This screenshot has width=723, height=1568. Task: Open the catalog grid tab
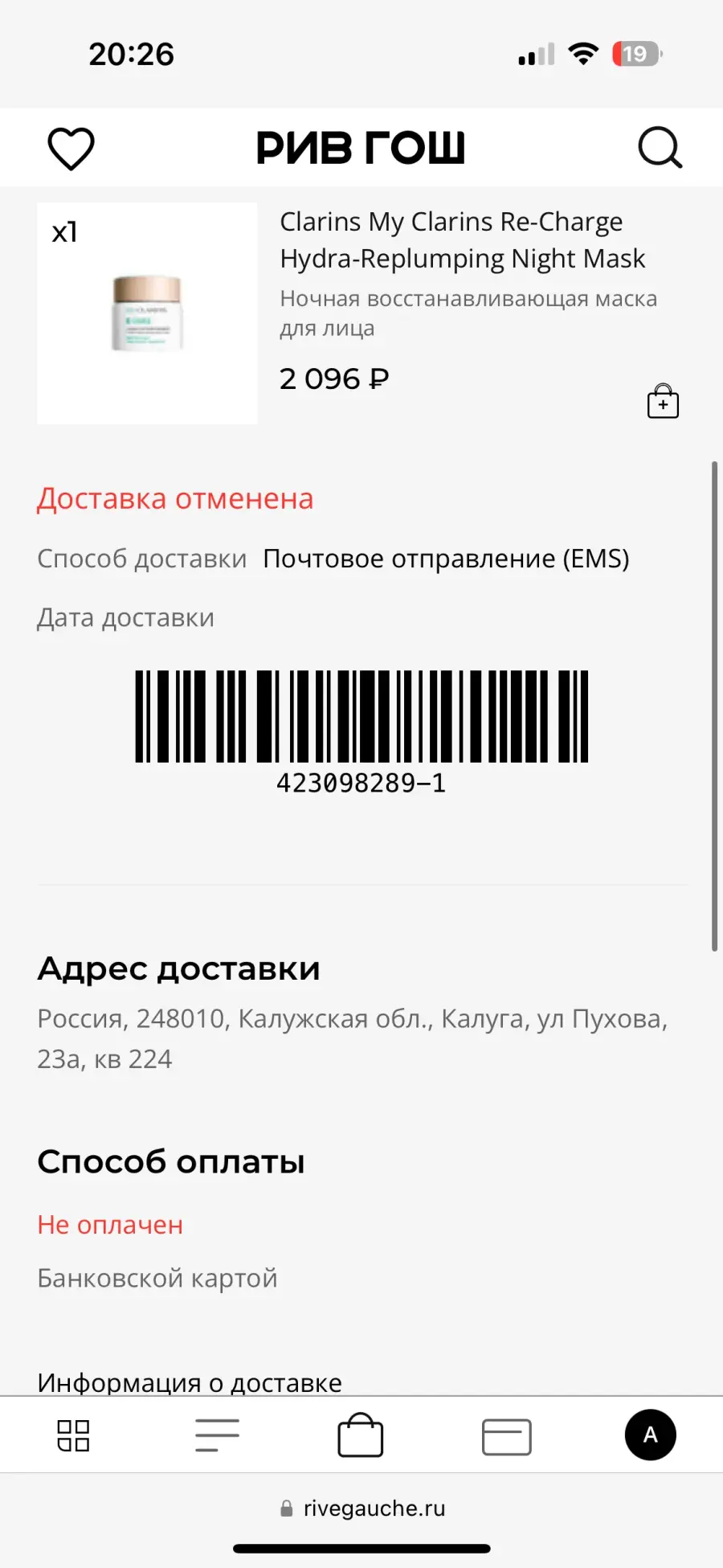[73, 1435]
